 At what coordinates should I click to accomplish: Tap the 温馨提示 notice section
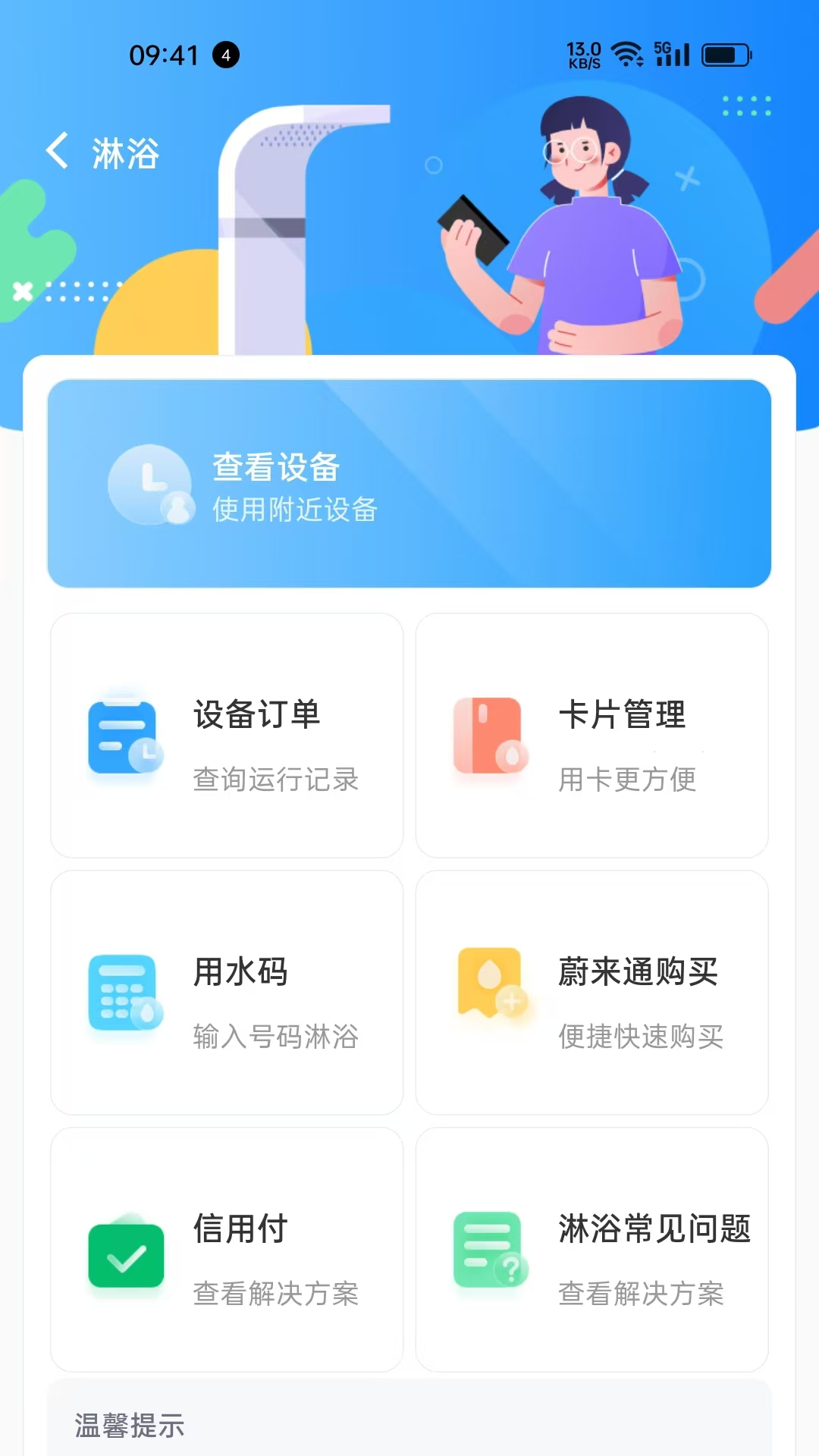(129, 1426)
